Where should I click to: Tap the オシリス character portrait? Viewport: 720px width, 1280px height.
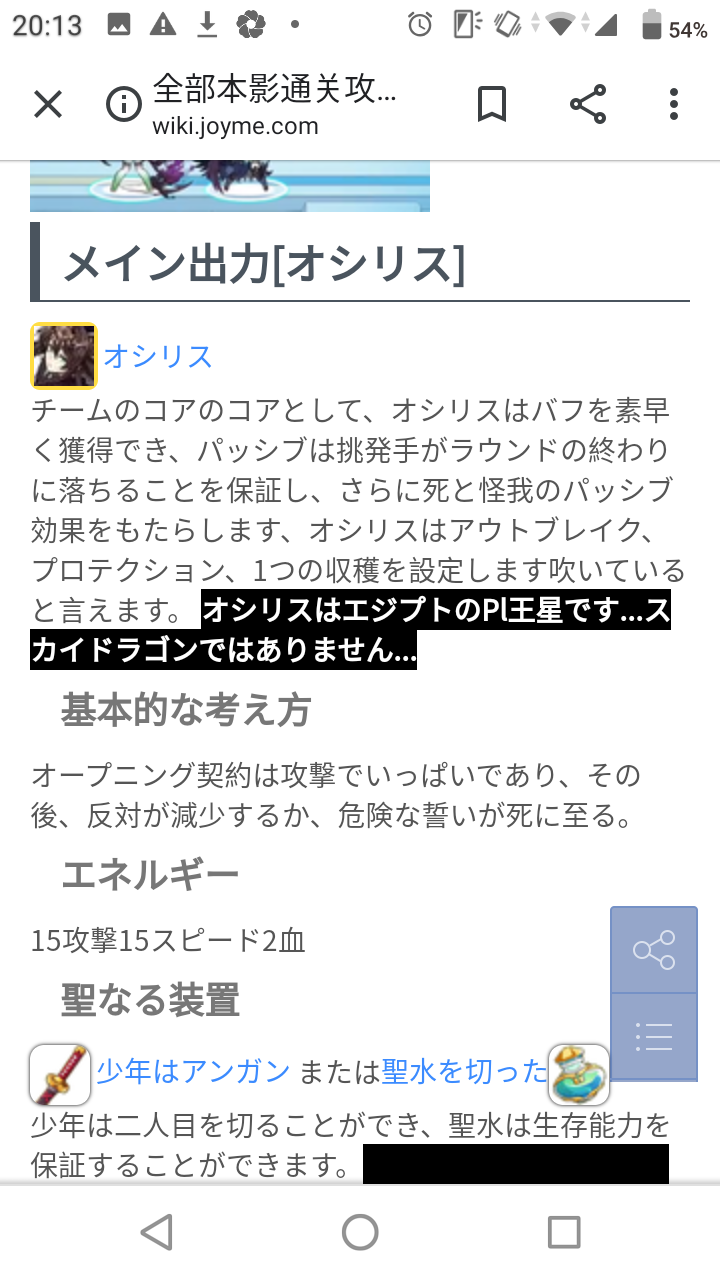(64, 356)
